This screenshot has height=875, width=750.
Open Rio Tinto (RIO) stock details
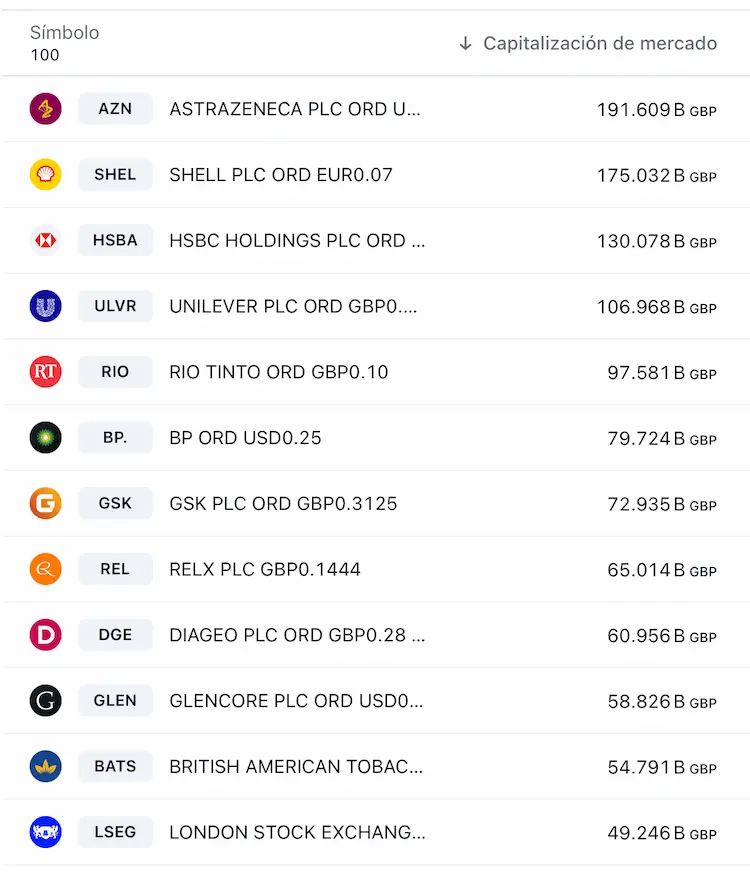click(x=278, y=372)
